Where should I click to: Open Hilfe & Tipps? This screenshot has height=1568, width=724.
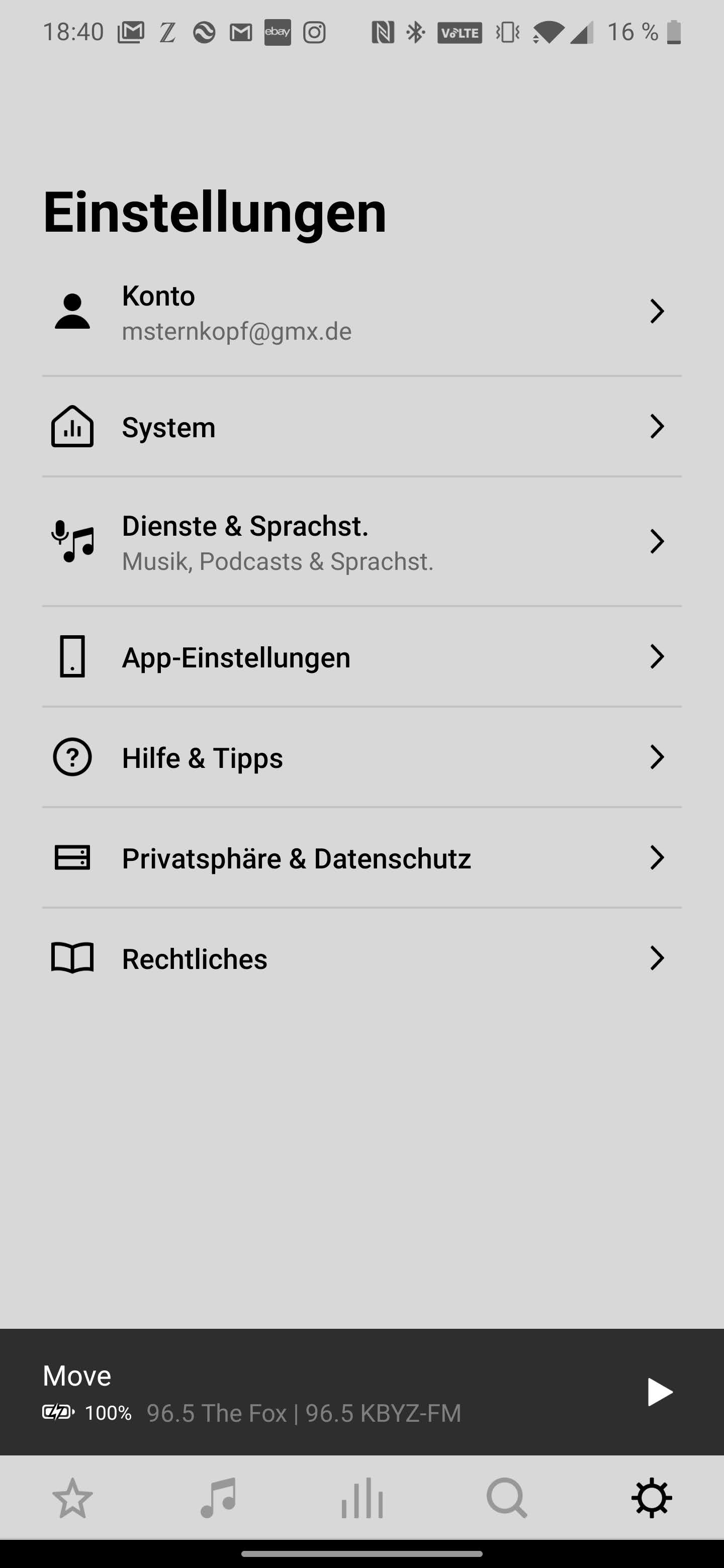[361, 757]
